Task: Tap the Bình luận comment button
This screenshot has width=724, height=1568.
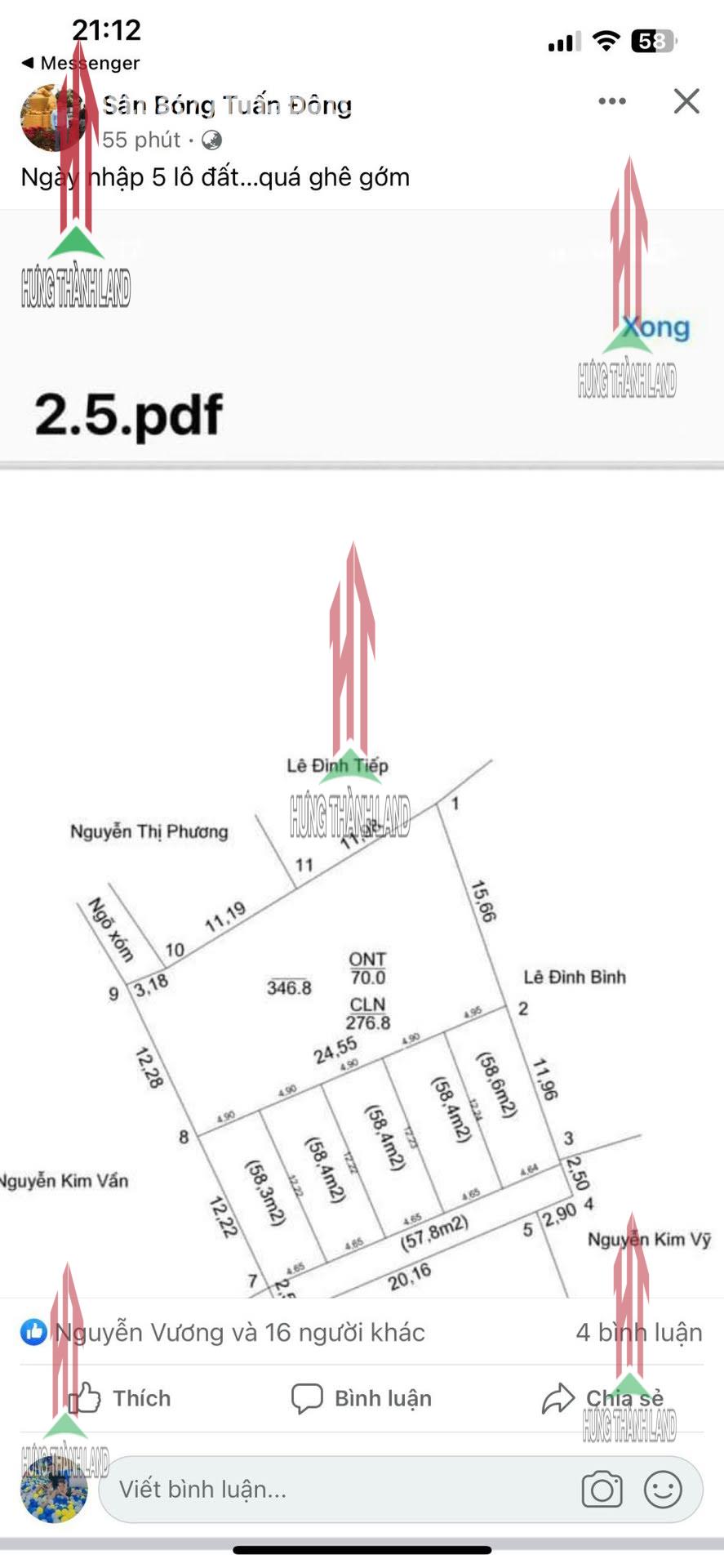Action: coord(362,1398)
